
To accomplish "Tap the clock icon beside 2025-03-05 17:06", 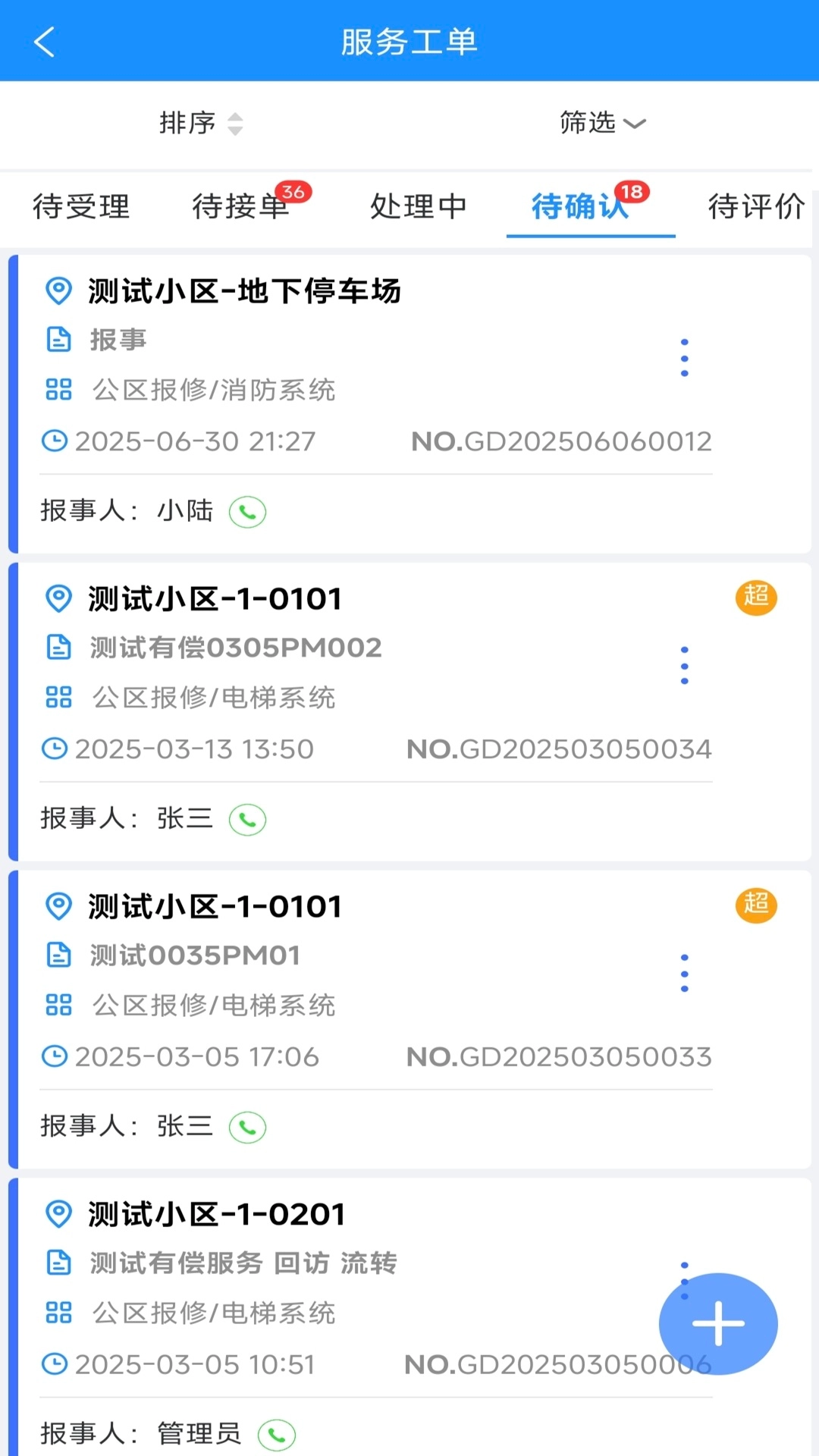I will 54,1056.
